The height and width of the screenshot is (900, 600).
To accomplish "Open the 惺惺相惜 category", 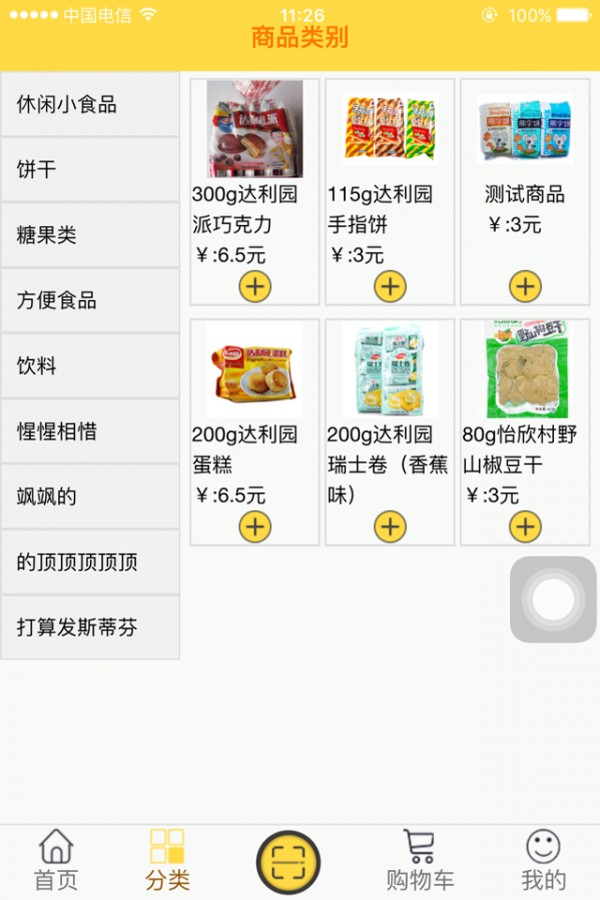I will tap(90, 432).
